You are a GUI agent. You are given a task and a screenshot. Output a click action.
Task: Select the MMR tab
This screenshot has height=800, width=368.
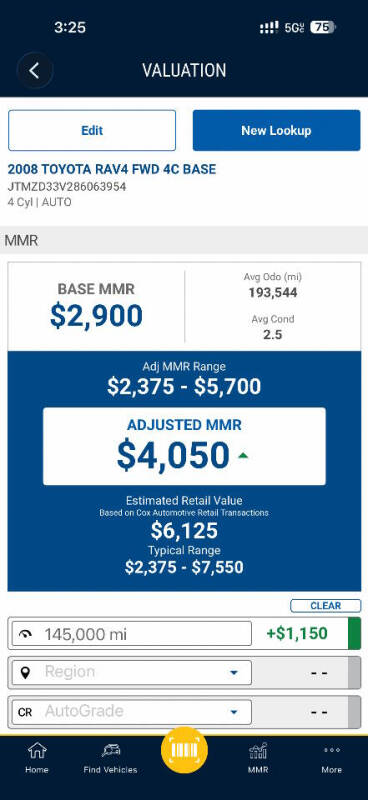(258, 758)
